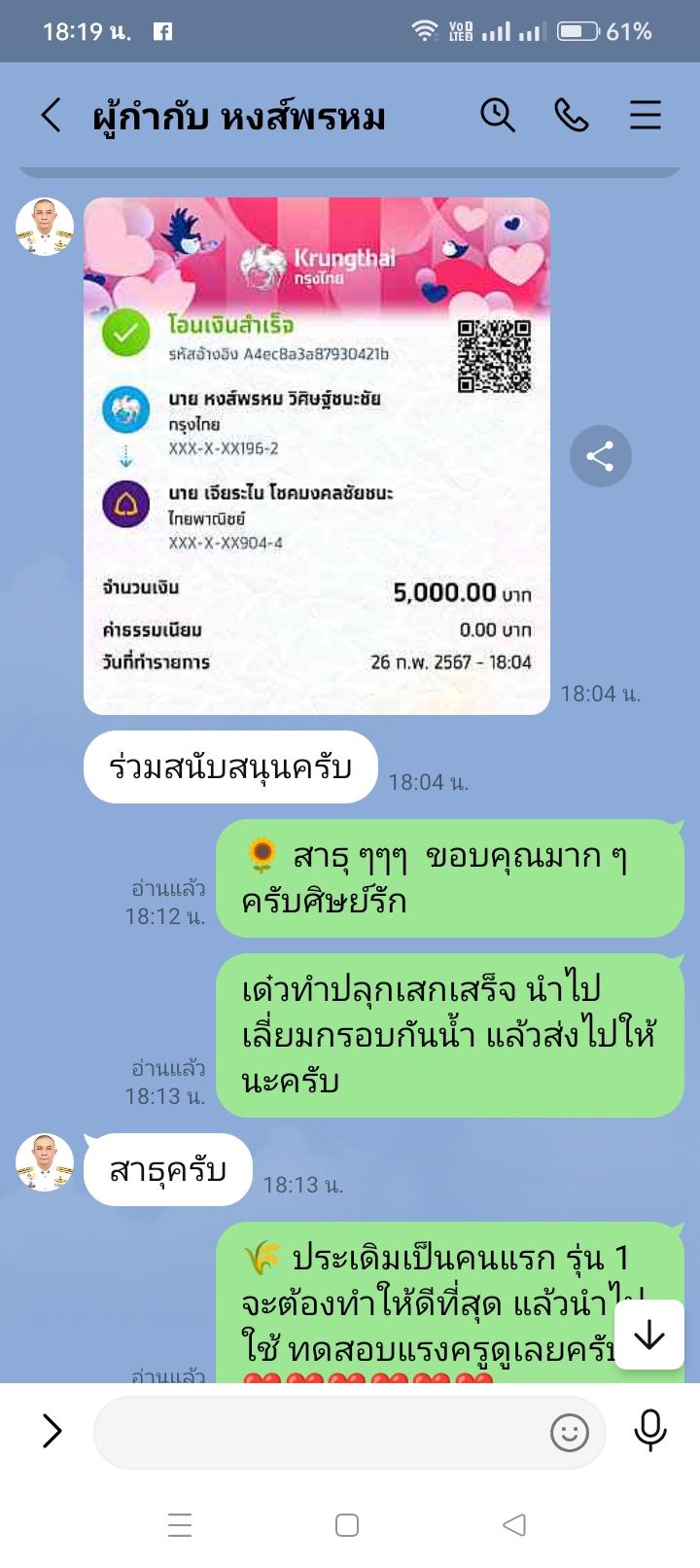Go to the home screen
Screen dimensions: 700x1568
tap(347, 1524)
